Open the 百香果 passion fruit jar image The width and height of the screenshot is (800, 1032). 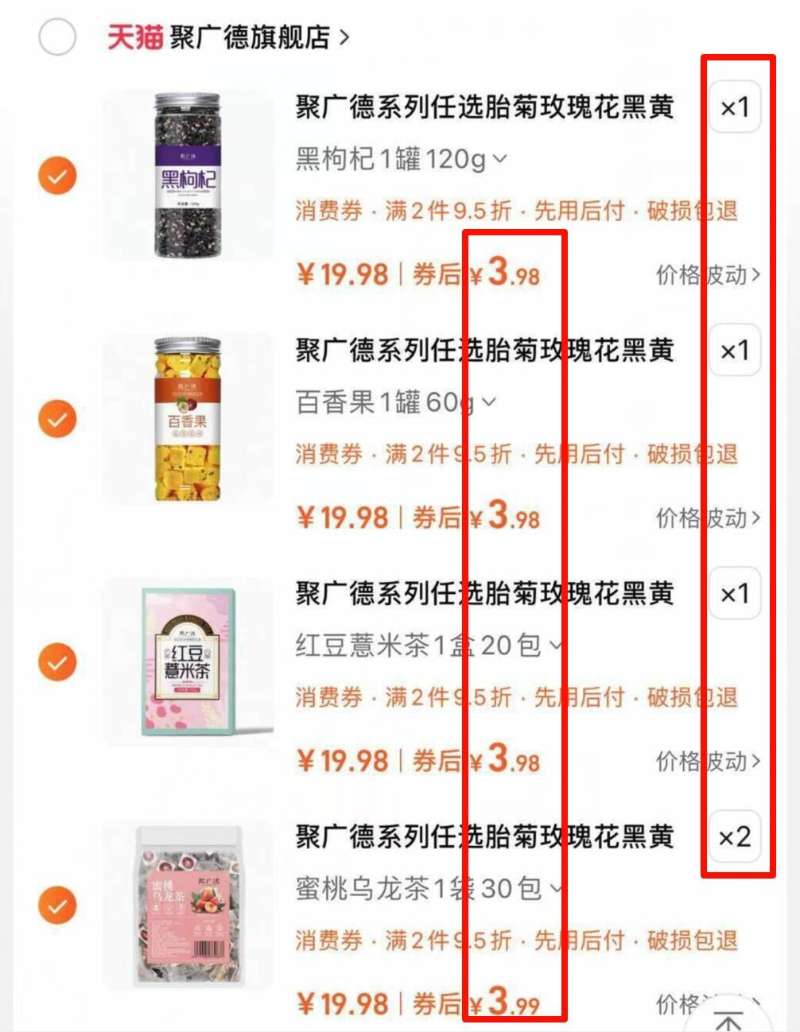pos(187,420)
